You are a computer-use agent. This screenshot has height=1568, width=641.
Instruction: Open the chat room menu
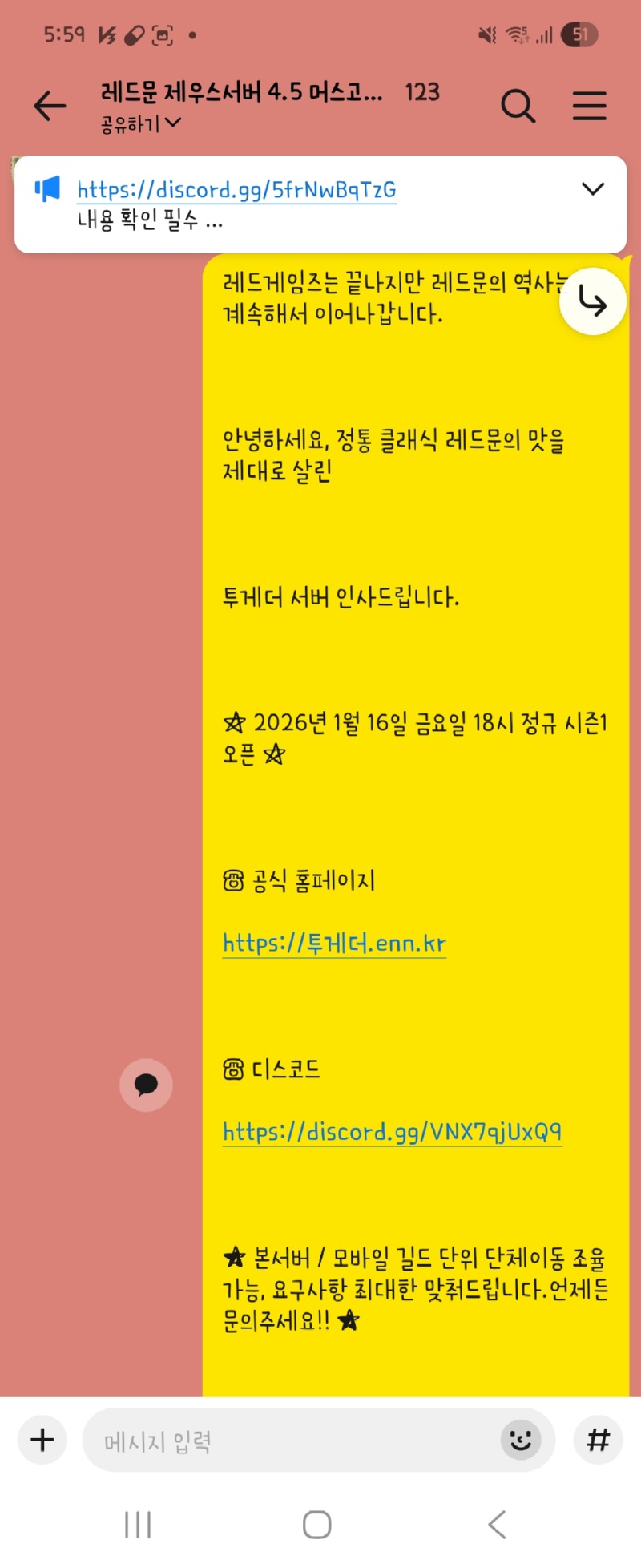pyautogui.click(x=589, y=106)
